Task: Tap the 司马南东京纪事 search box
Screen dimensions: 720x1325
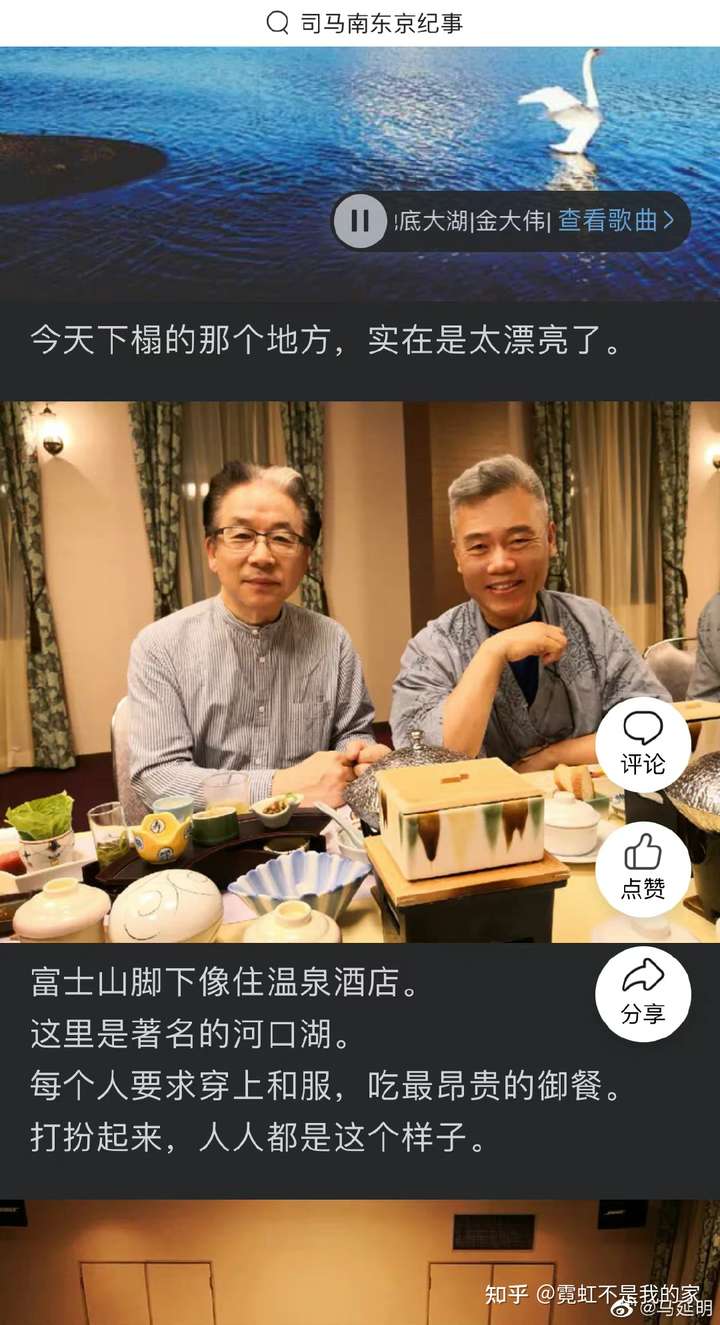Action: tap(365, 23)
